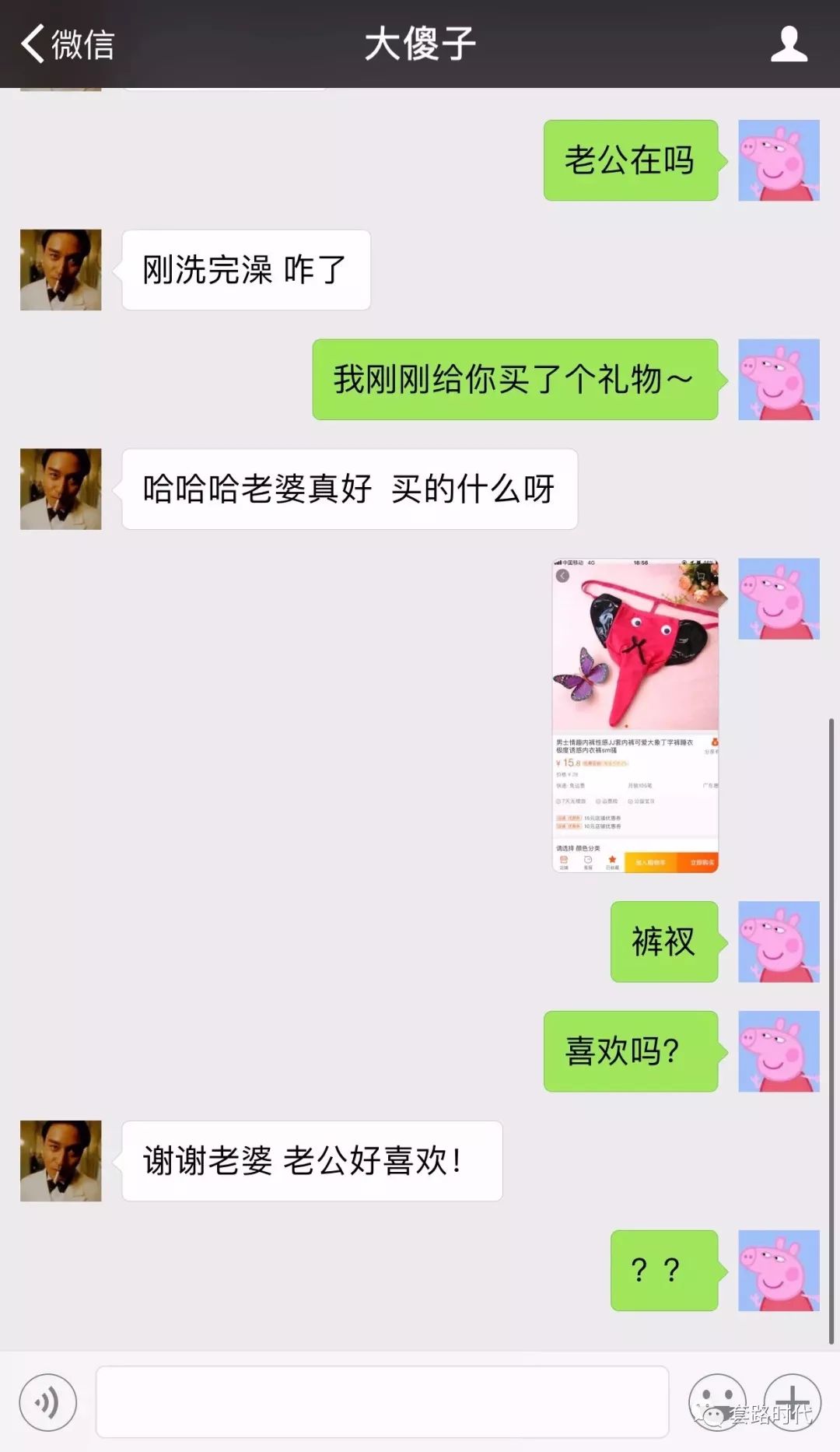The image size is (840, 1452).
Task: Open the shared product screenshot image
Action: coord(635,714)
